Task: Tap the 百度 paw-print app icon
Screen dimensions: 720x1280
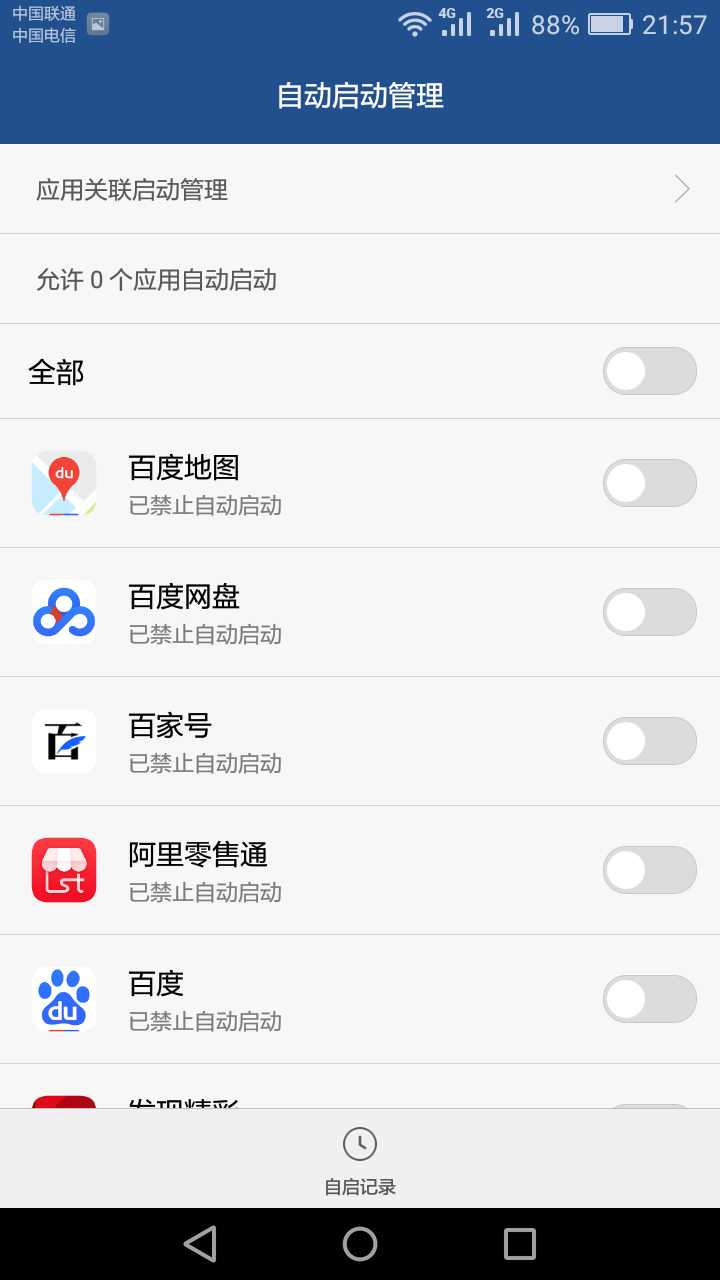Action: 64,998
